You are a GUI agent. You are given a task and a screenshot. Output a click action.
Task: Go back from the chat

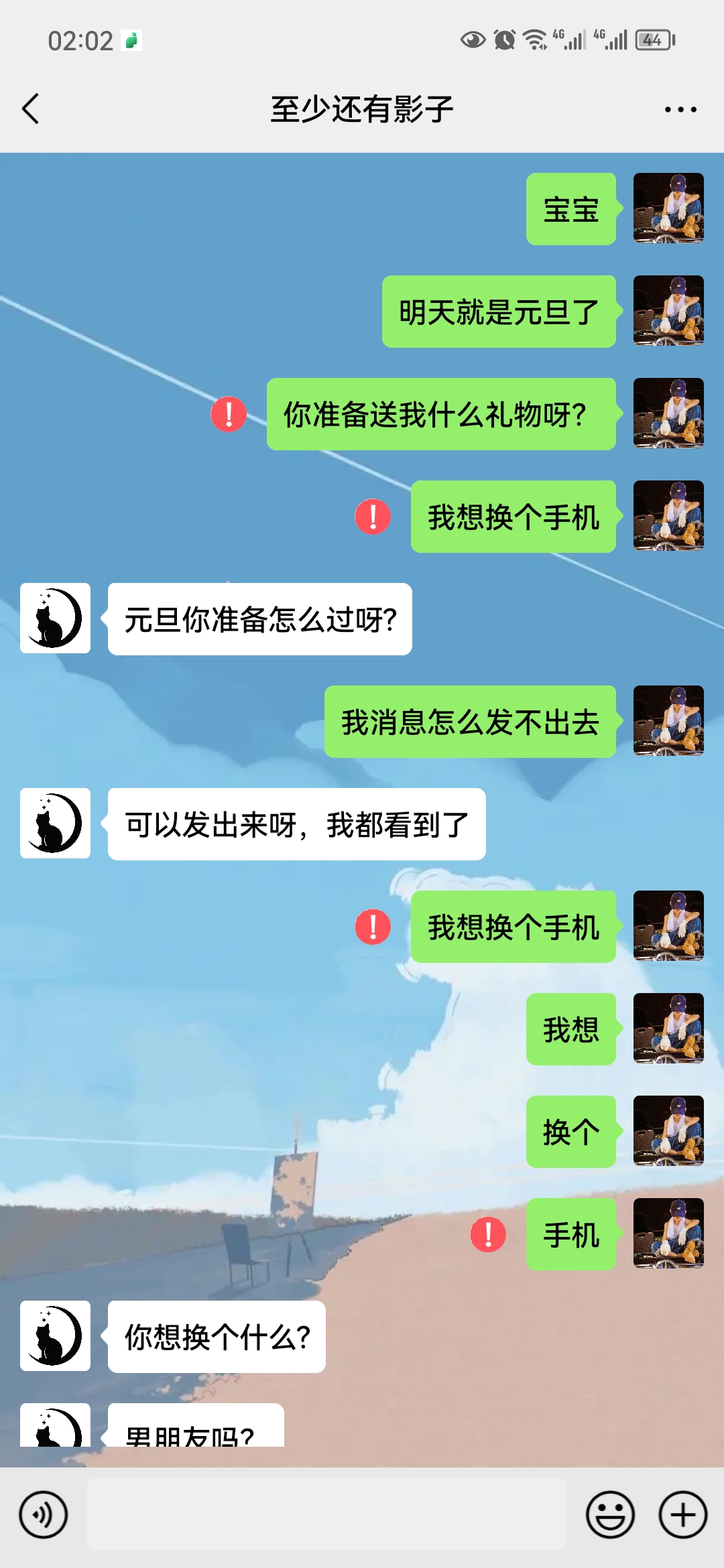tap(31, 109)
